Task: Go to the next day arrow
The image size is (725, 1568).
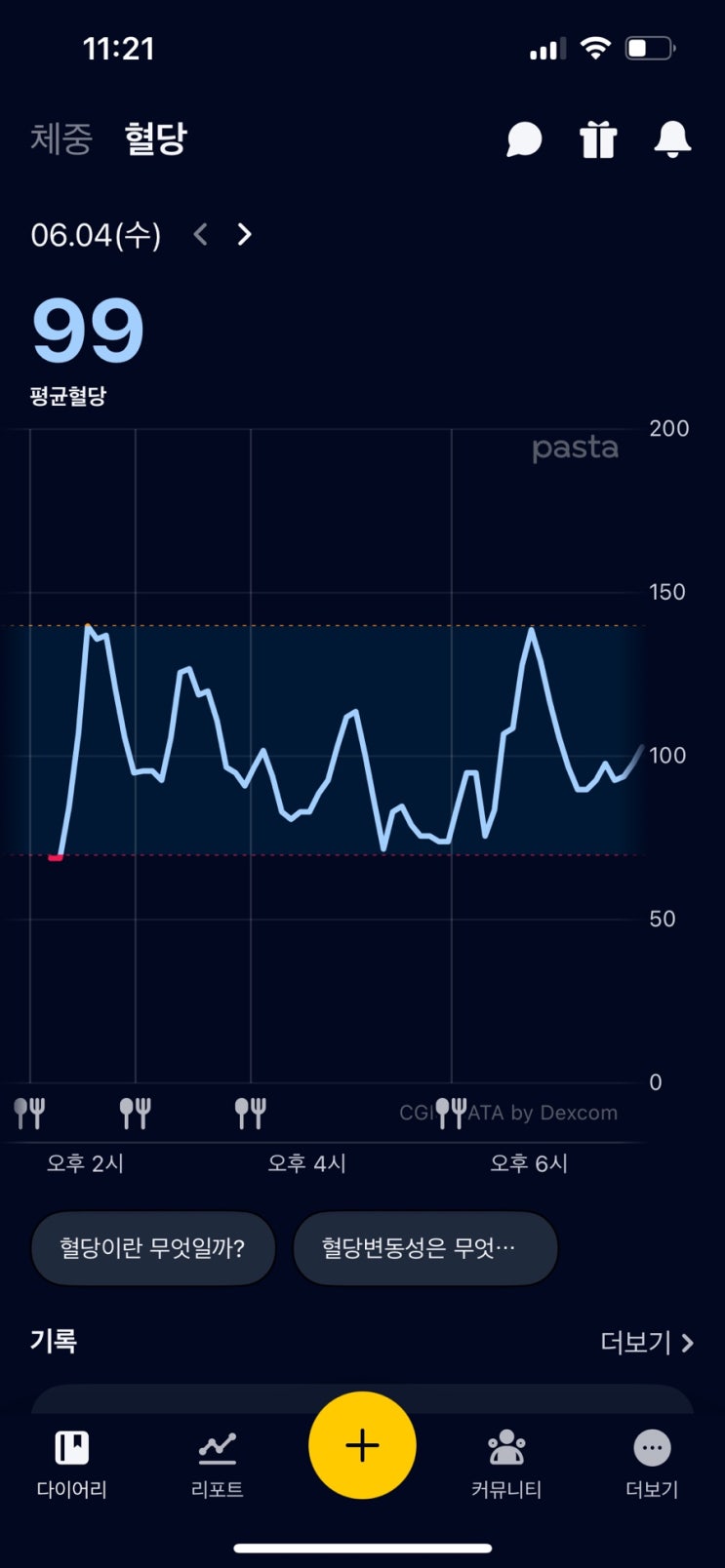Action: [x=245, y=234]
